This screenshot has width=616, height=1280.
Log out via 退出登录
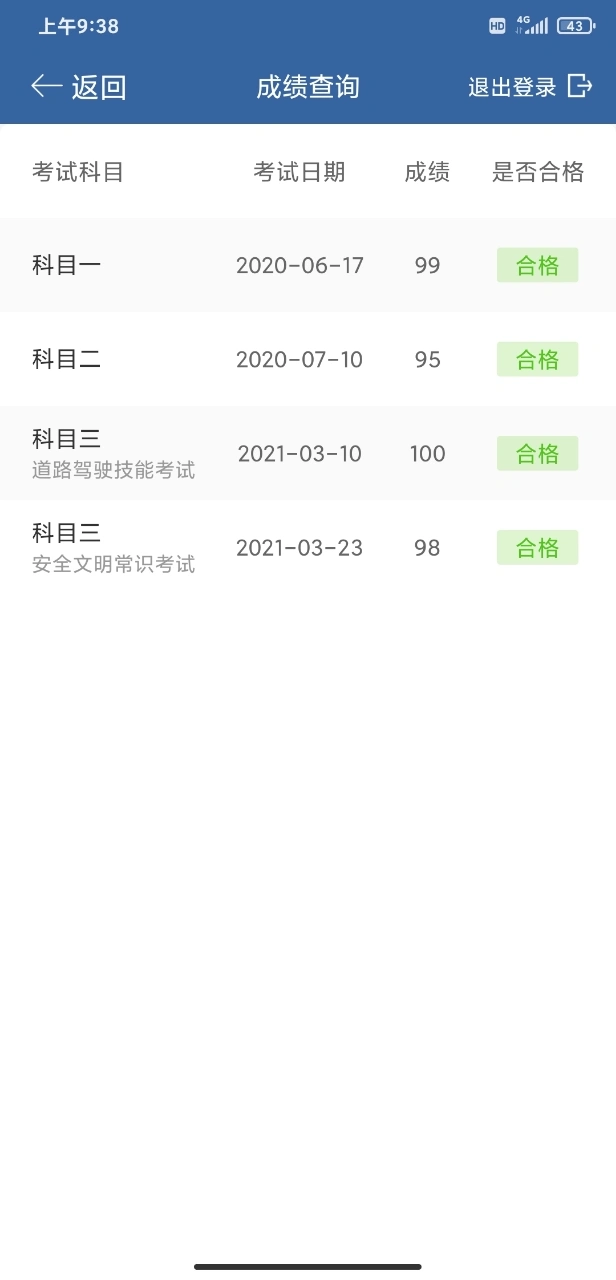(x=530, y=87)
